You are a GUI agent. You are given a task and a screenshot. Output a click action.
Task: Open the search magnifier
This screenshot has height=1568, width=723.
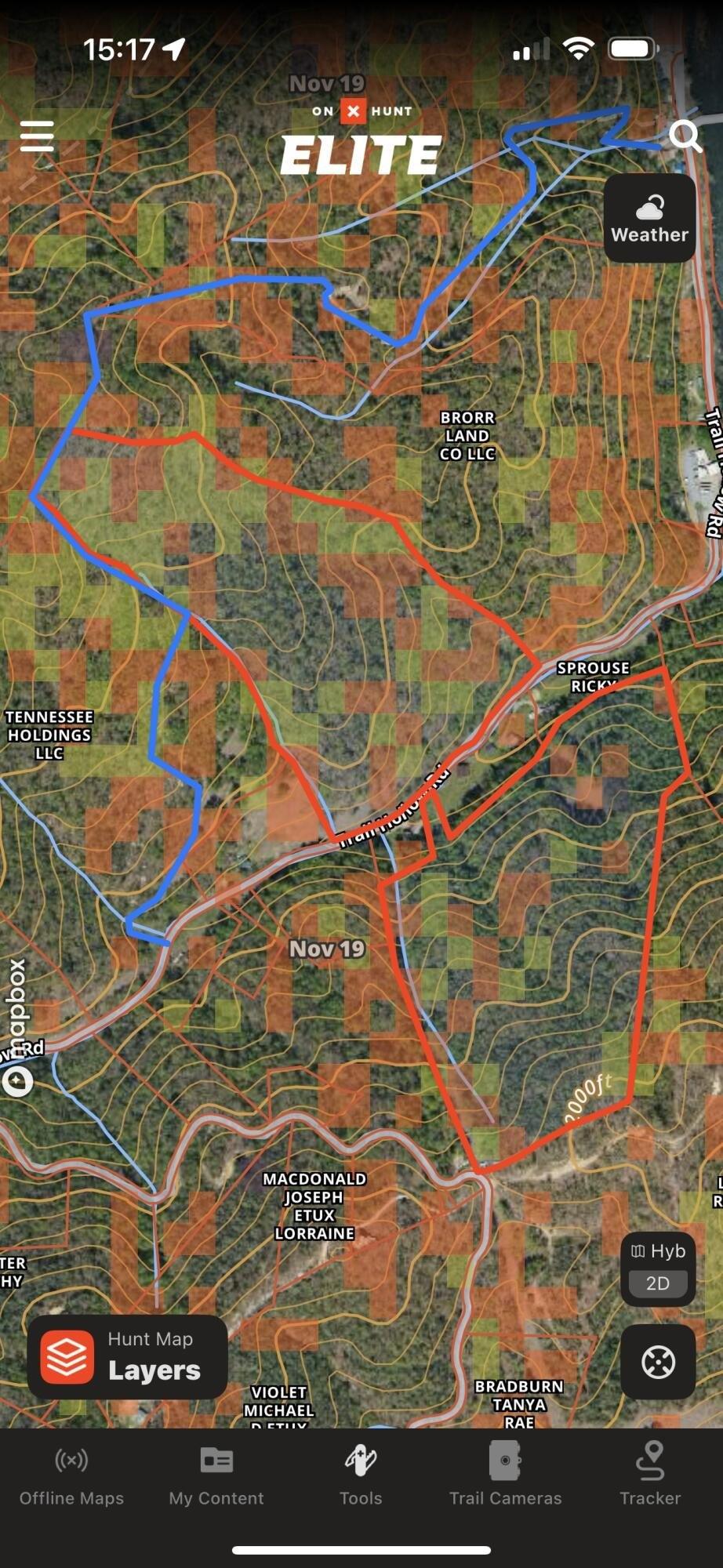tap(685, 136)
